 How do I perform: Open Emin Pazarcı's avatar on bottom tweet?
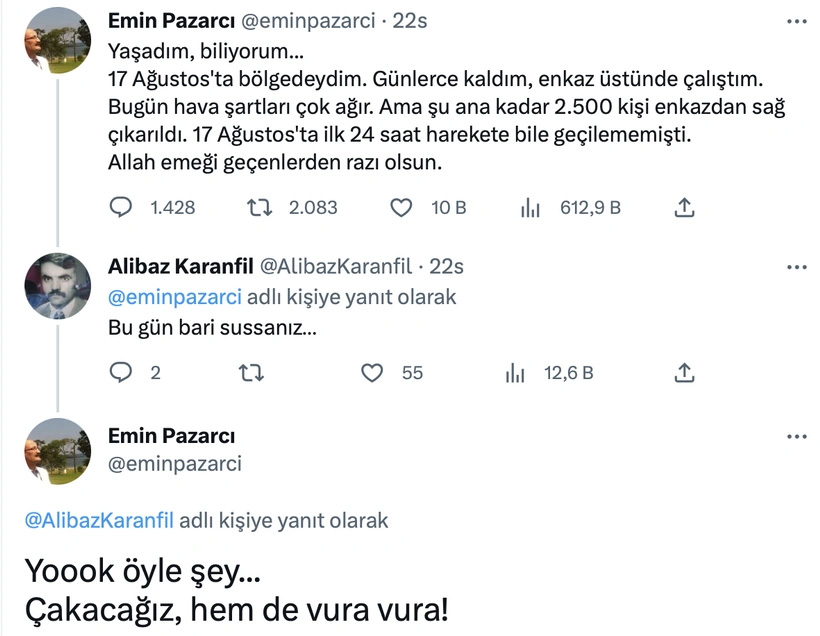coord(58,451)
